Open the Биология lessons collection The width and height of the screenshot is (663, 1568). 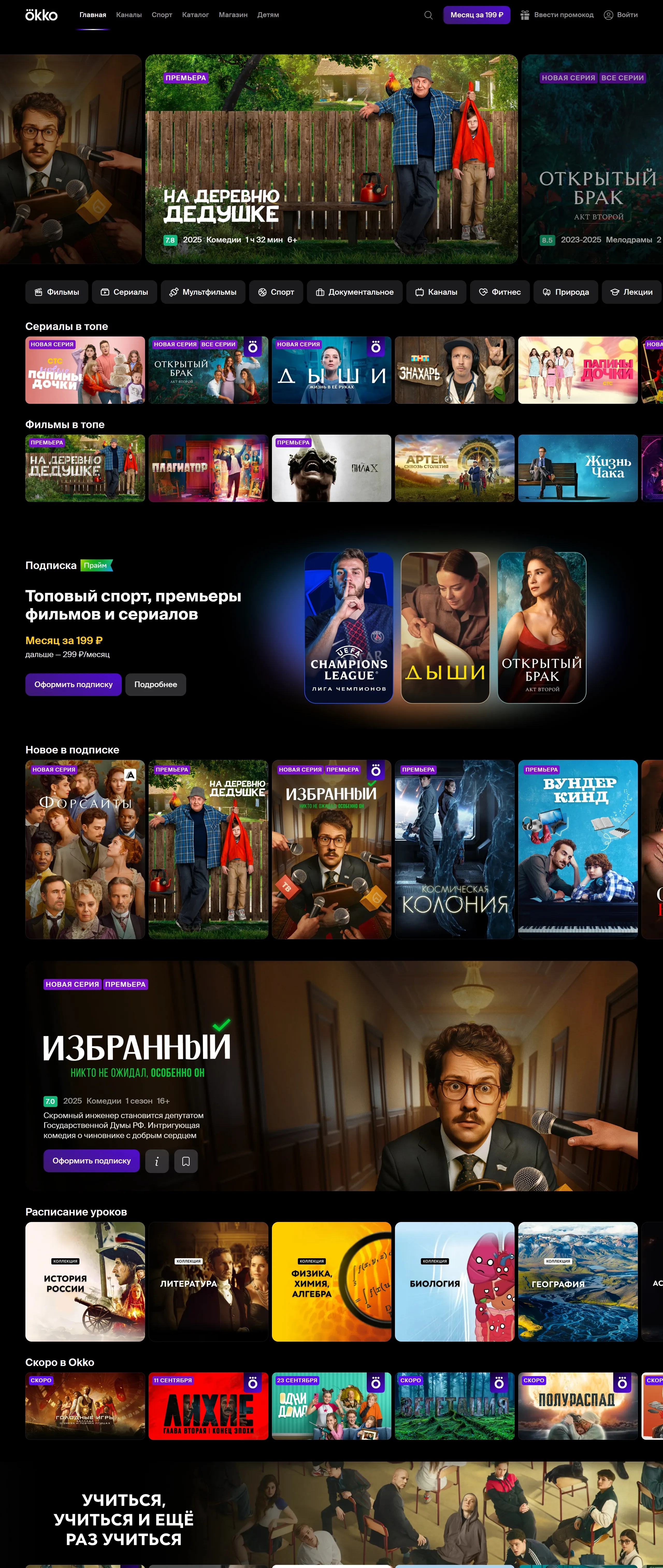coord(454,1282)
